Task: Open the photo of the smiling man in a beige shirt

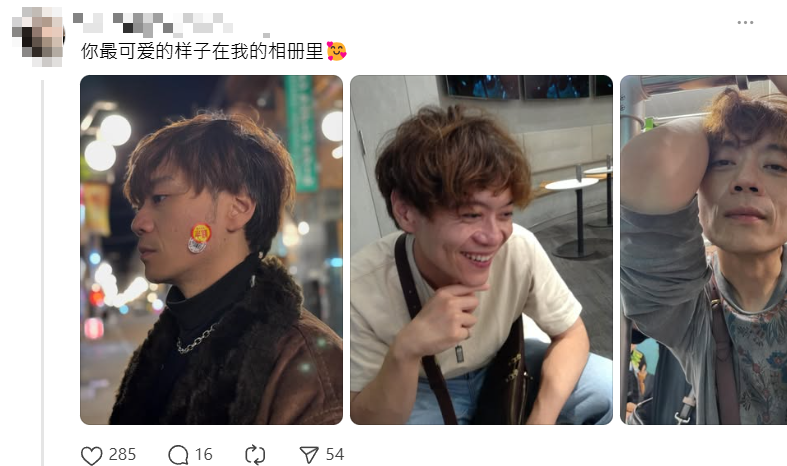Action: 481,250
